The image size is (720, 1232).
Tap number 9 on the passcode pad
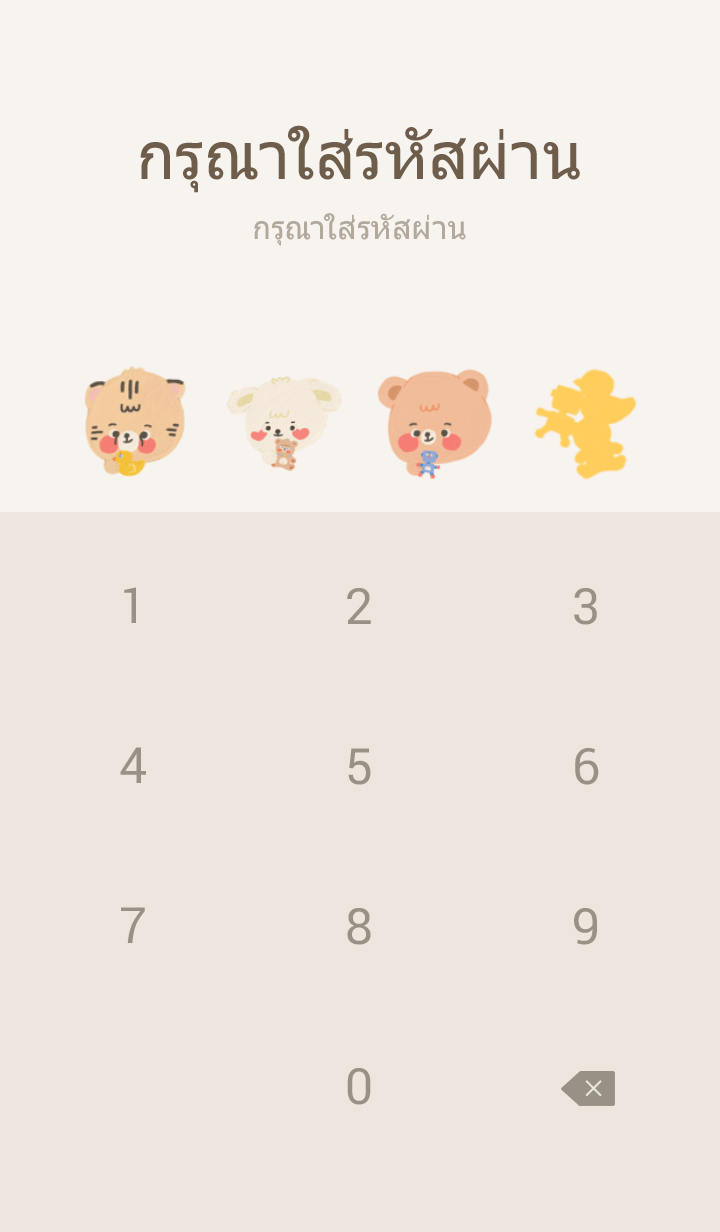tap(585, 926)
